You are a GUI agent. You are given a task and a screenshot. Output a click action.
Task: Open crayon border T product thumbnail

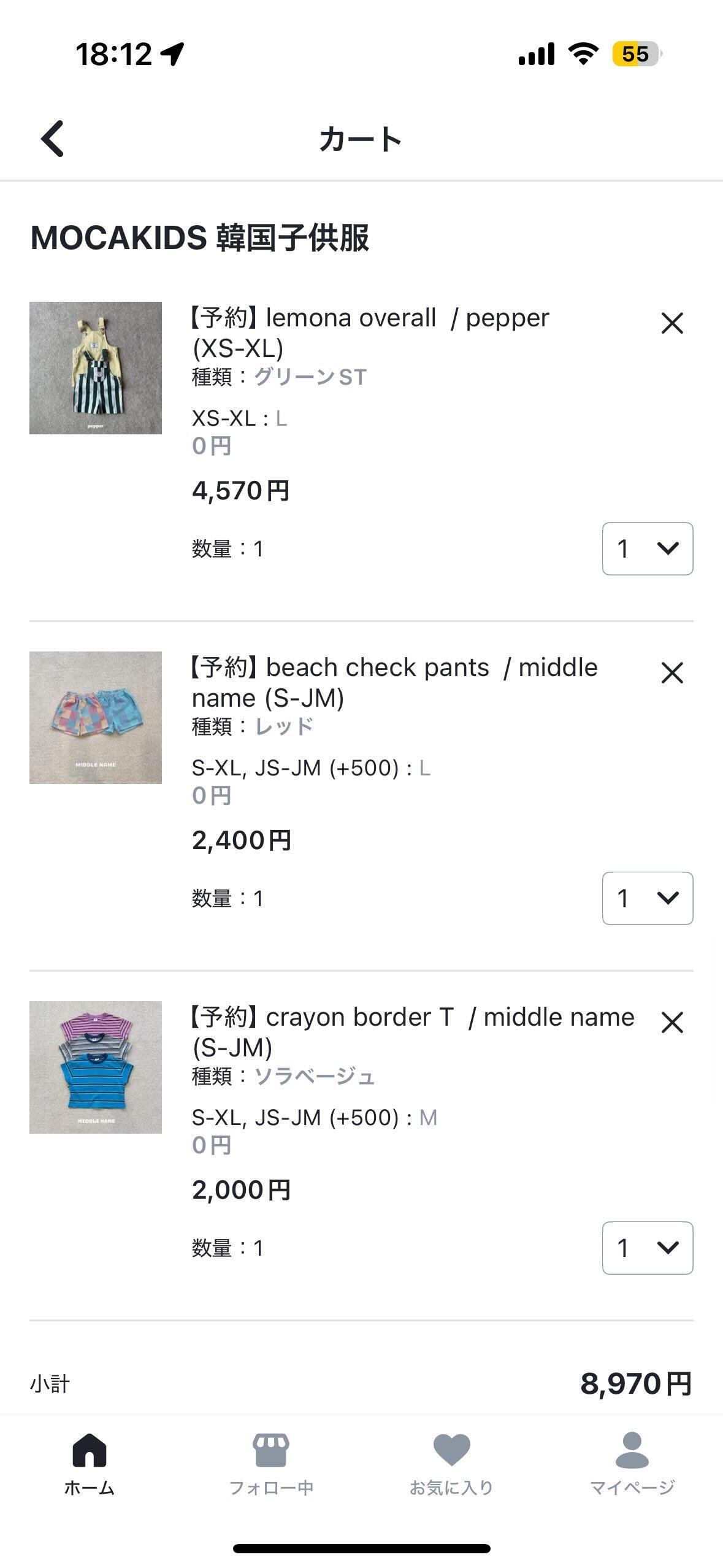pyautogui.click(x=96, y=1067)
